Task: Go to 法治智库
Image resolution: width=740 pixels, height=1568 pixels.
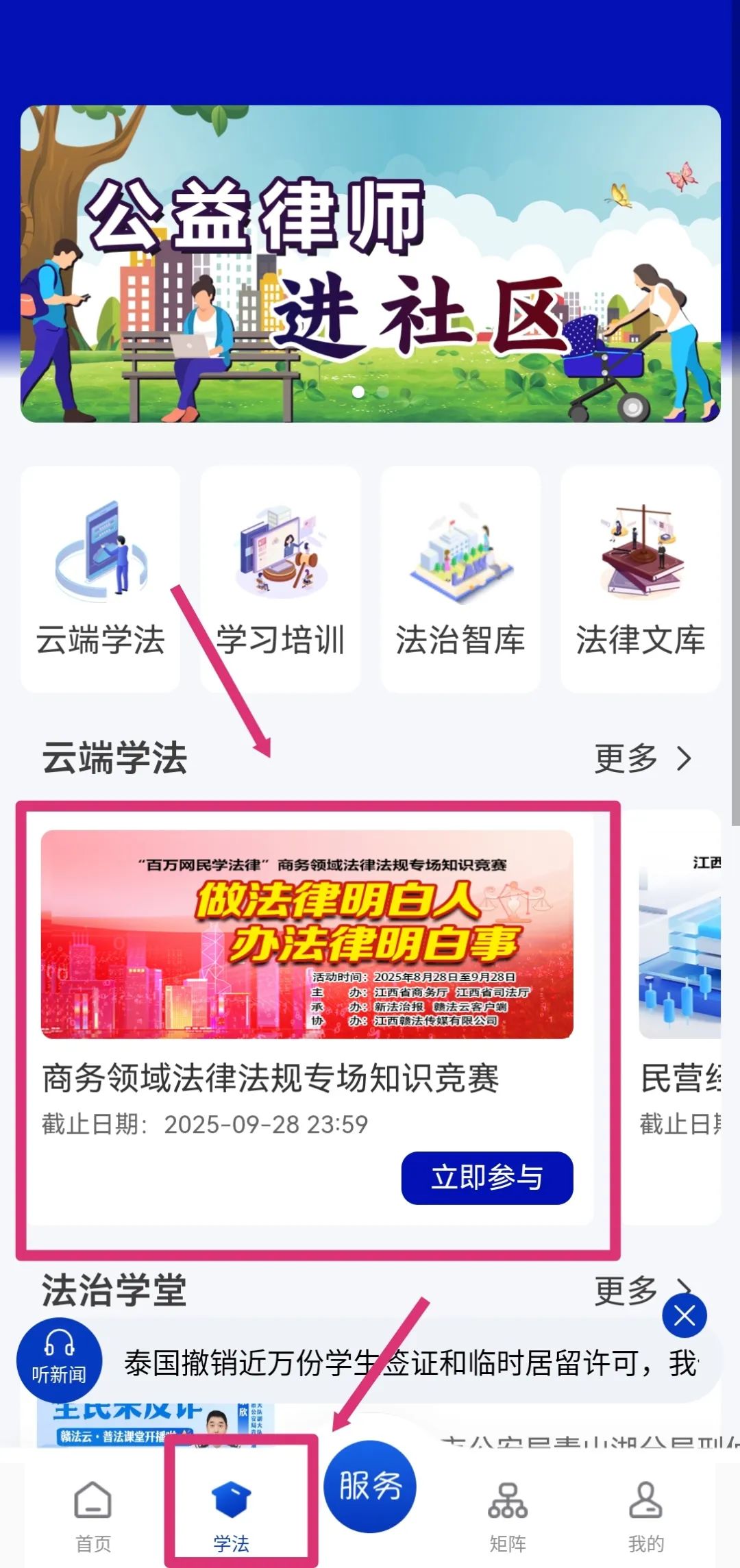Action: tap(460, 579)
